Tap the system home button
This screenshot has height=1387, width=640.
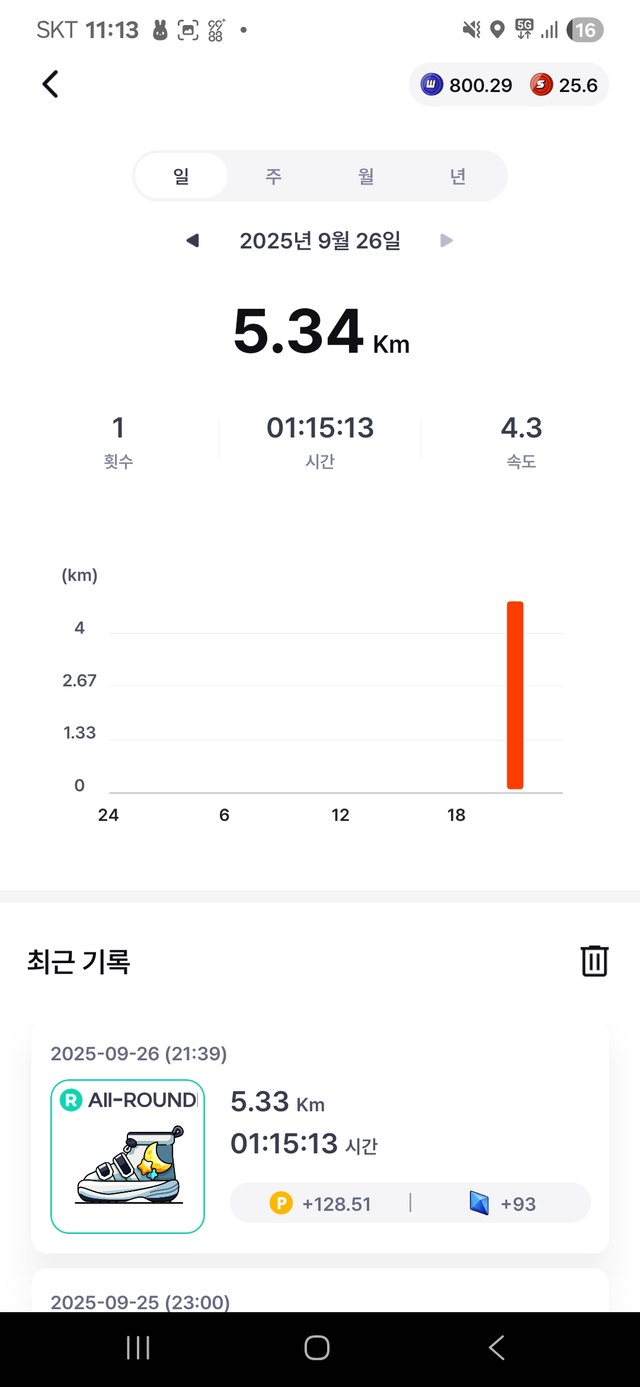click(x=317, y=1348)
